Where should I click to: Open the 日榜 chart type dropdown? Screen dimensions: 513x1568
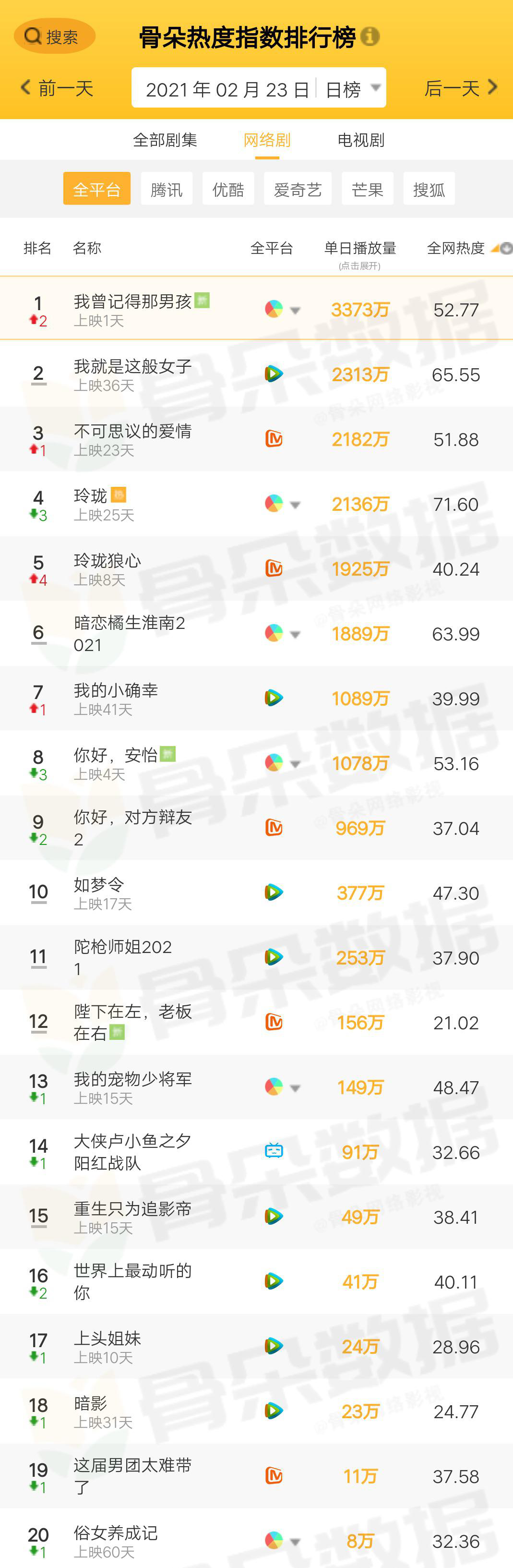(353, 89)
